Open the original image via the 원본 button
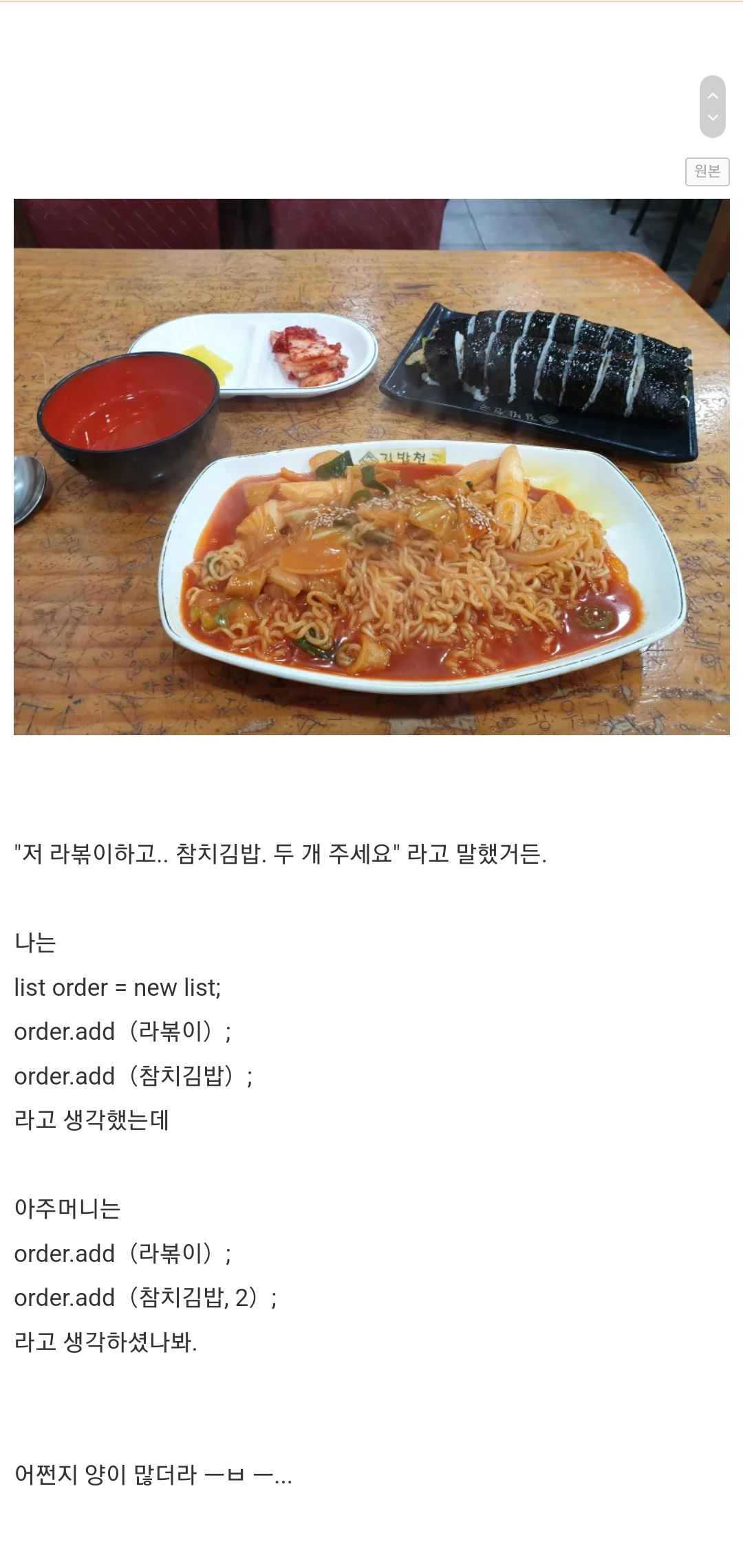 (x=707, y=171)
